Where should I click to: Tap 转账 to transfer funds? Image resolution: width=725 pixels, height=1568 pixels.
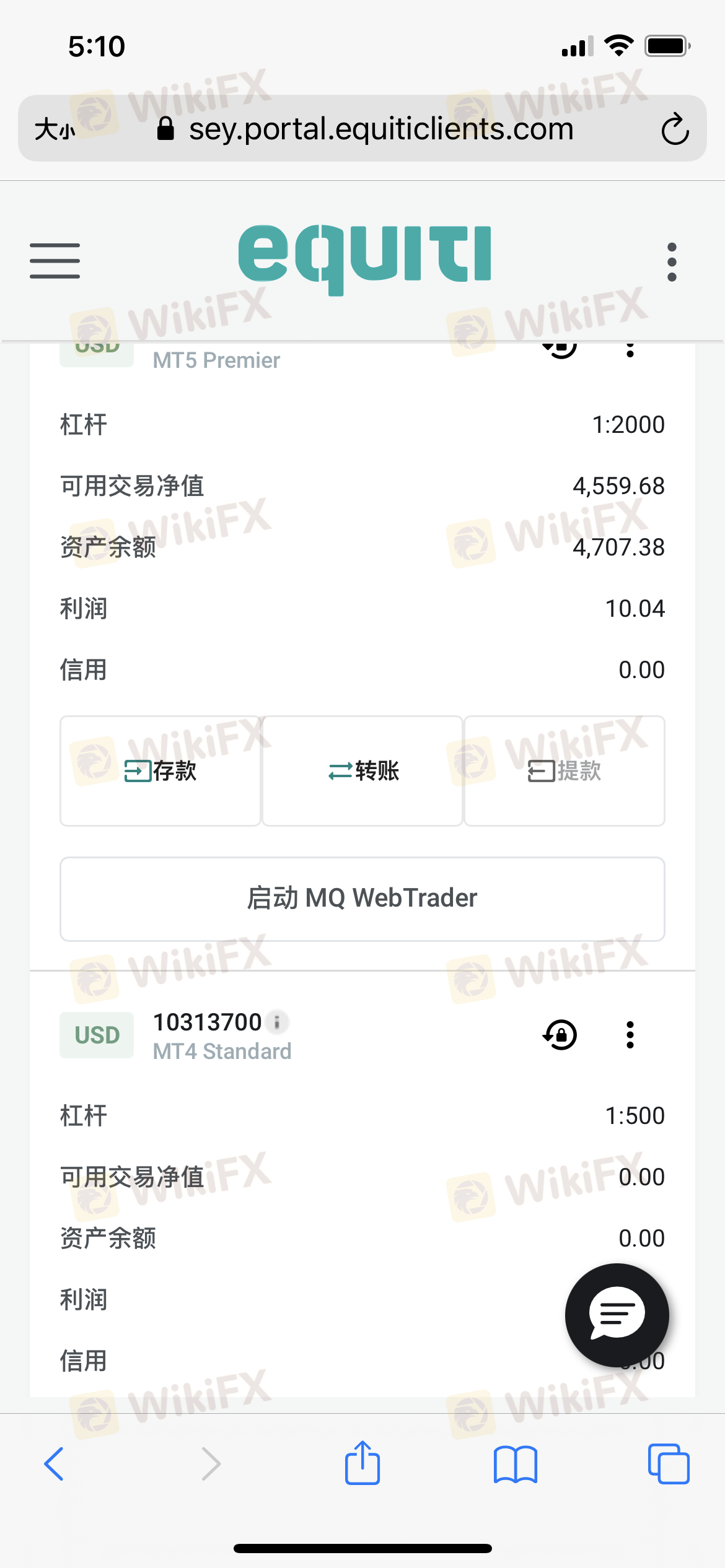[x=362, y=771]
